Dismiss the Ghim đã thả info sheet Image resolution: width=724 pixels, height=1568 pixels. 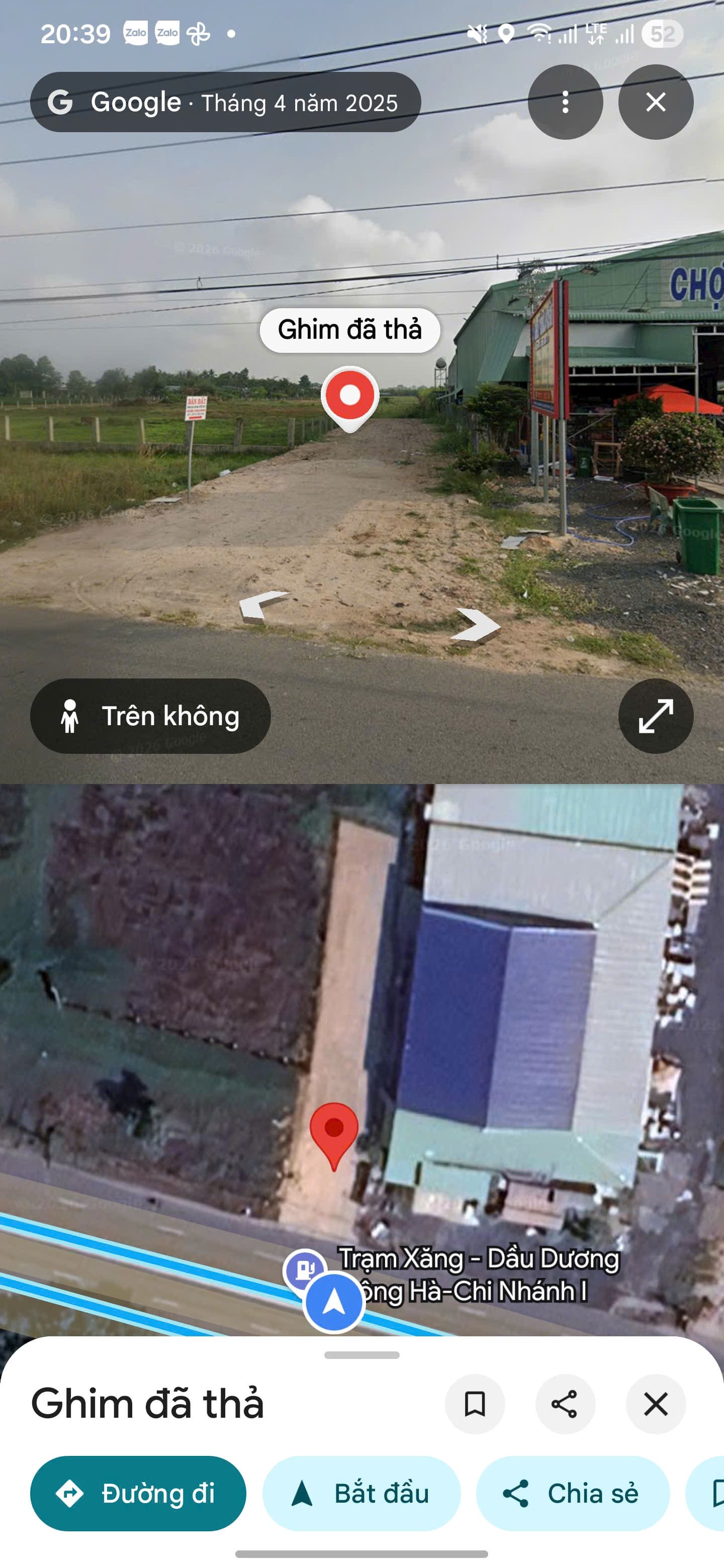tap(656, 1404)
